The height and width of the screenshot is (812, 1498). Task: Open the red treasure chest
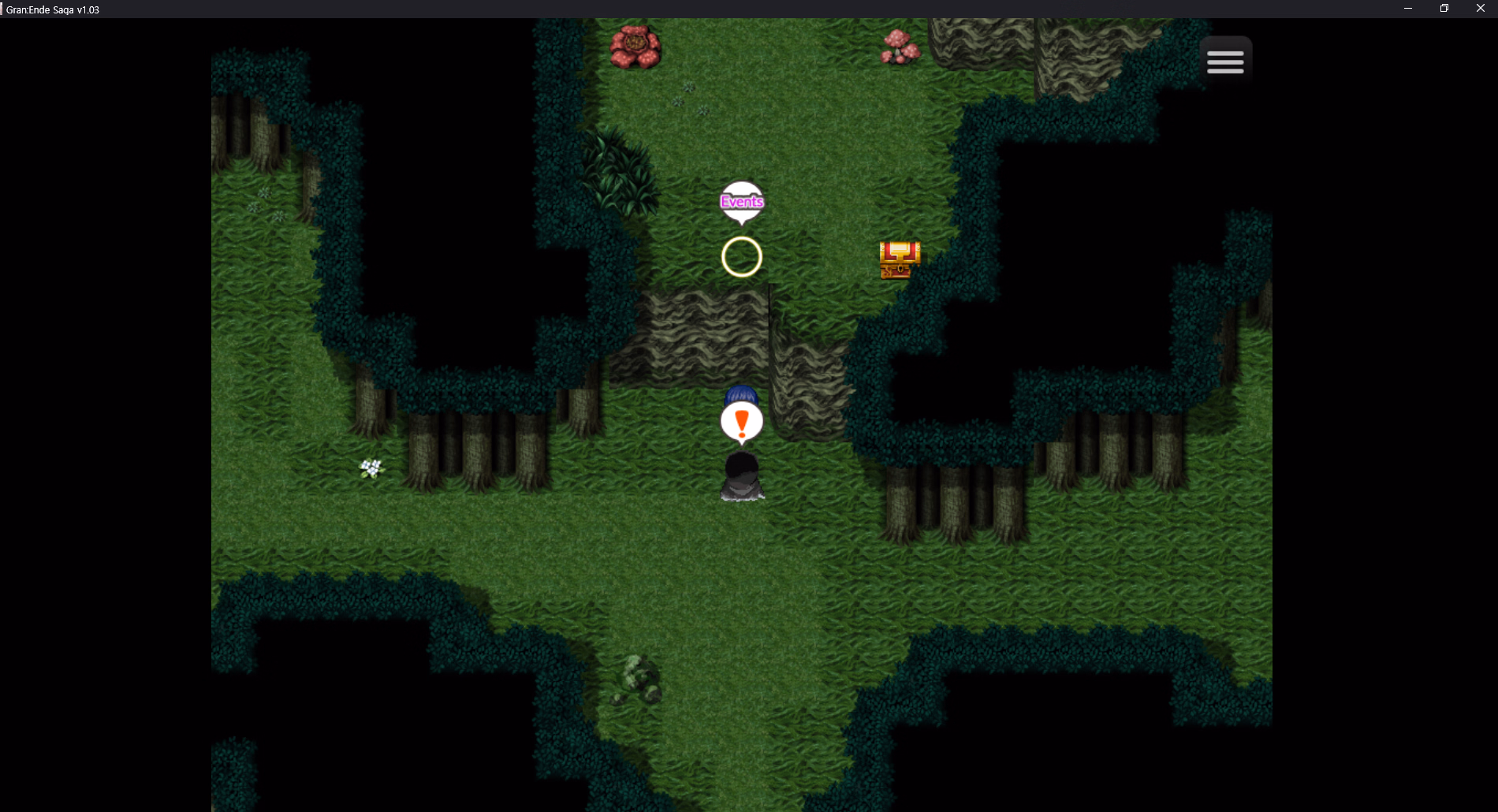click(900, 260)
